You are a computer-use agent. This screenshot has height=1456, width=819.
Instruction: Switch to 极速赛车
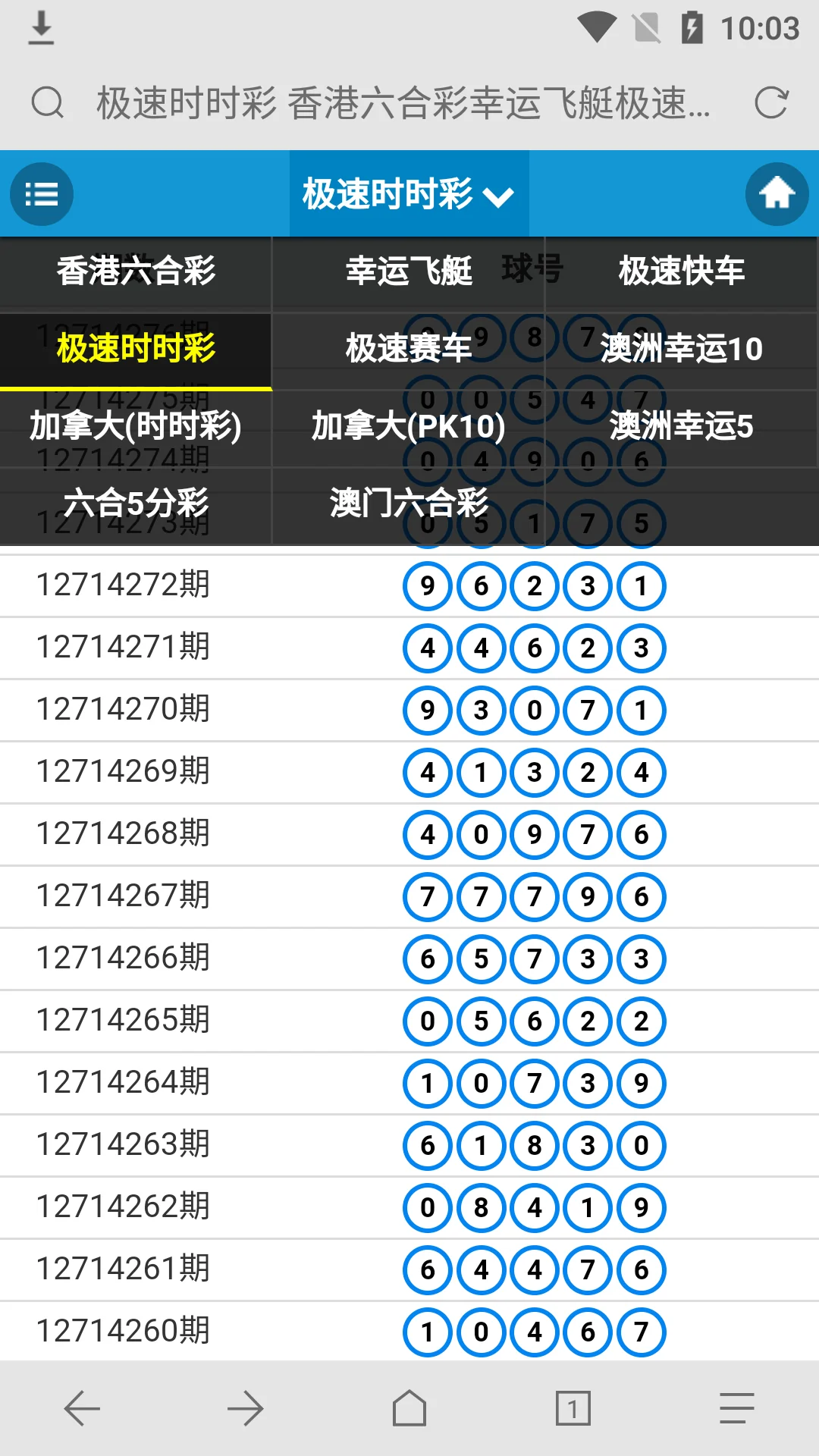[409, 349]
